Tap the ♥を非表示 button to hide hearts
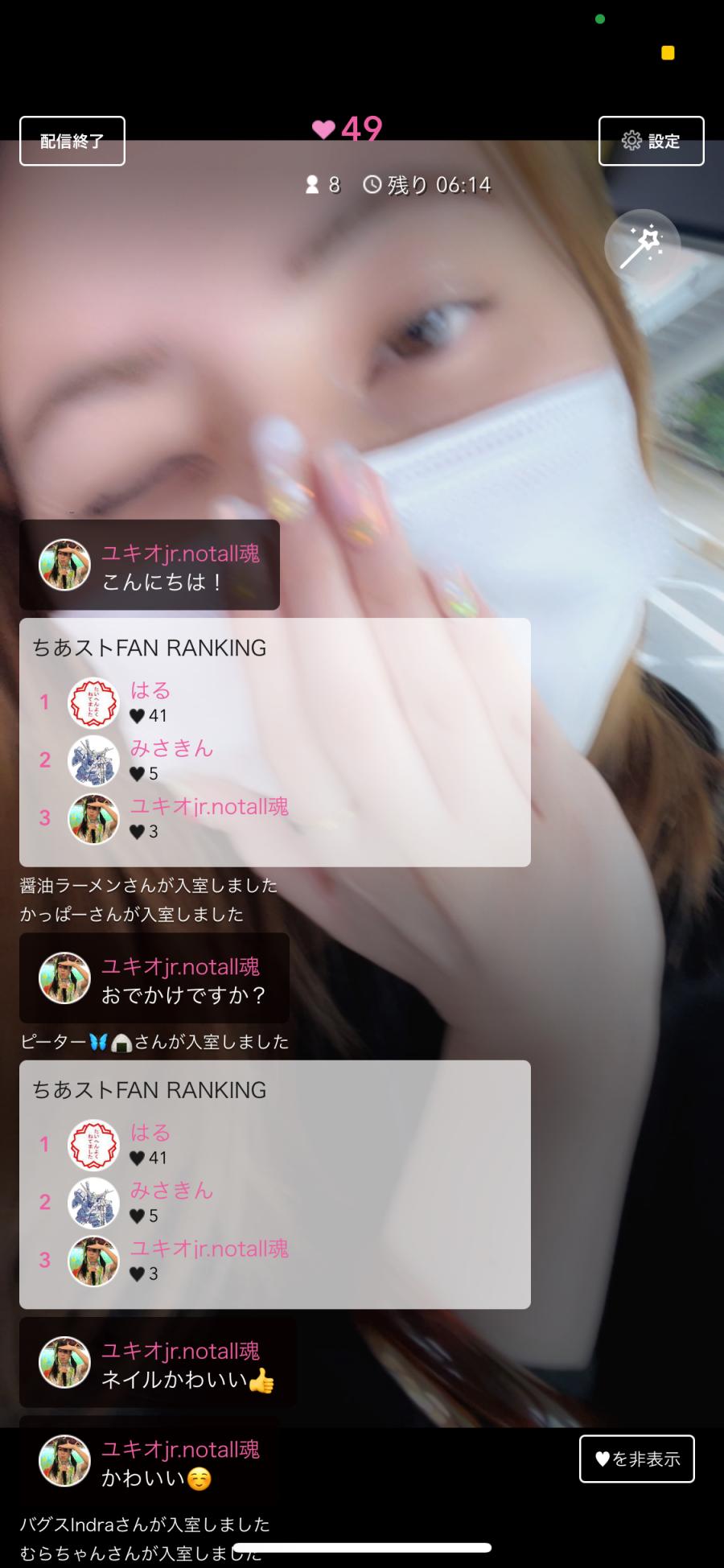 [636, 1459]
